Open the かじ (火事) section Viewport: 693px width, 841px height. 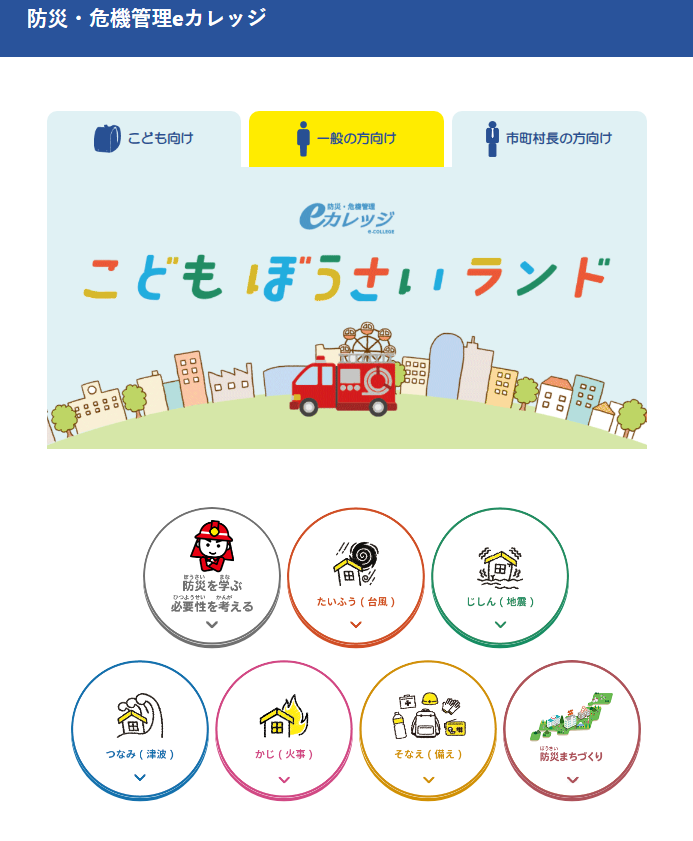coord(284,729)
